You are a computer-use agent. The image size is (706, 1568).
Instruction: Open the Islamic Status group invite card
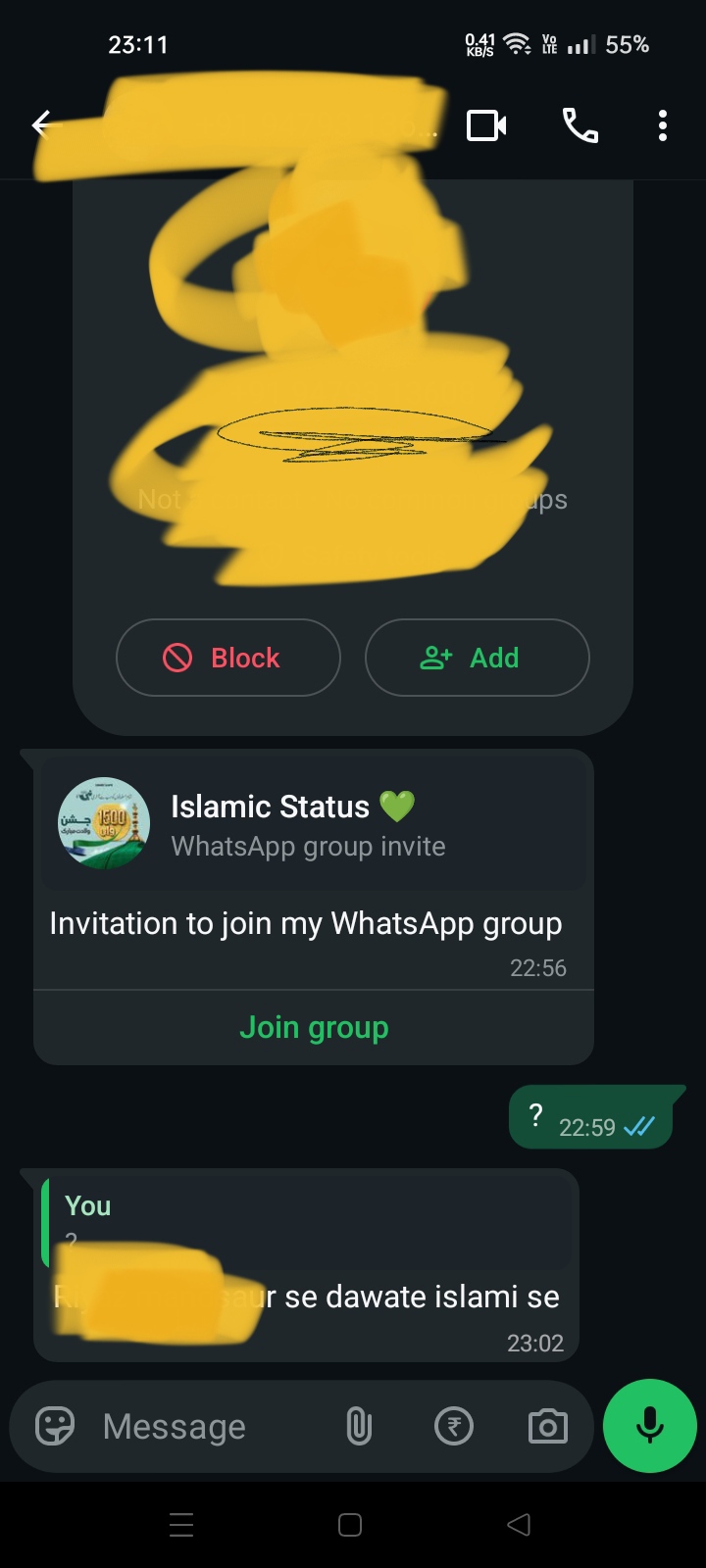pyautogui.click(x=312, y=825)
